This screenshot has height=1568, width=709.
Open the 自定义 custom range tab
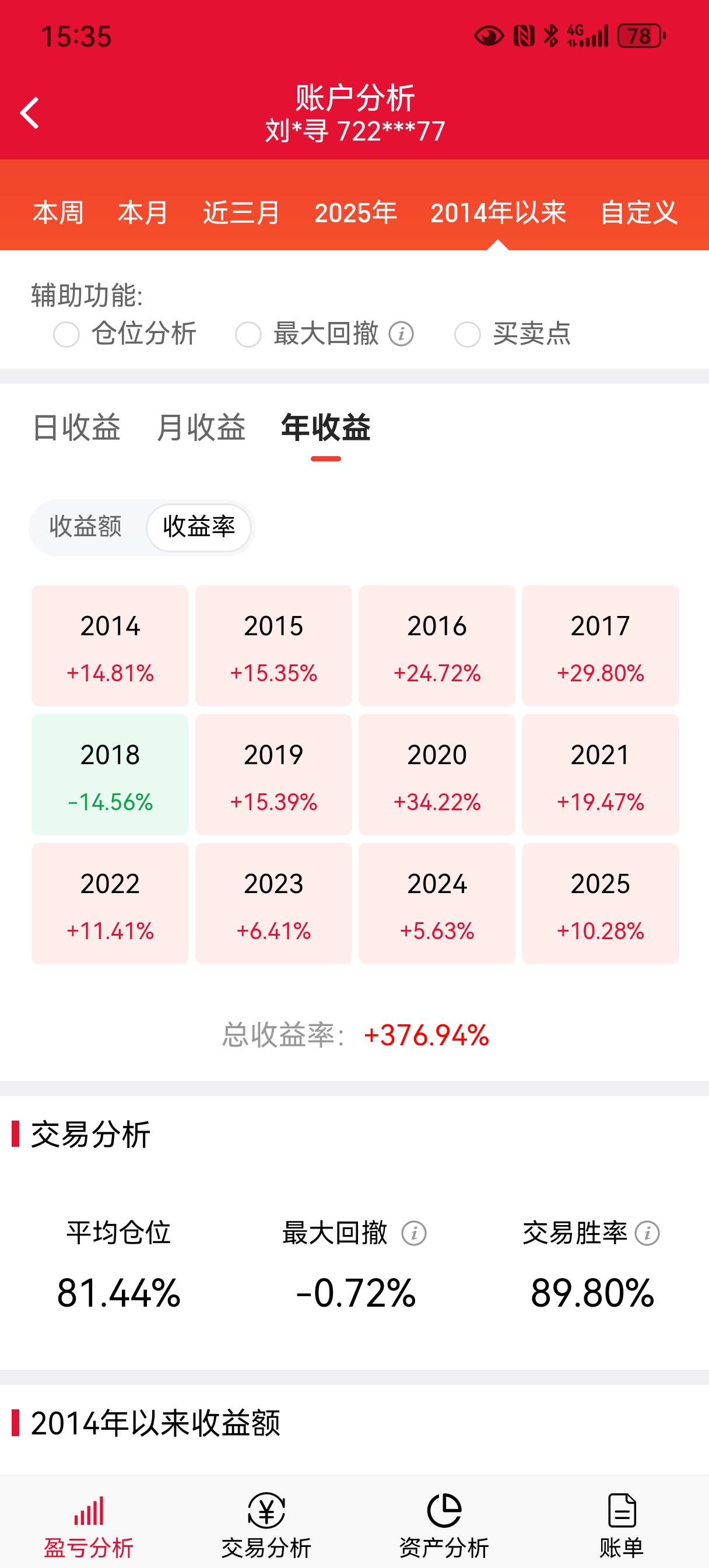point(638,212)
